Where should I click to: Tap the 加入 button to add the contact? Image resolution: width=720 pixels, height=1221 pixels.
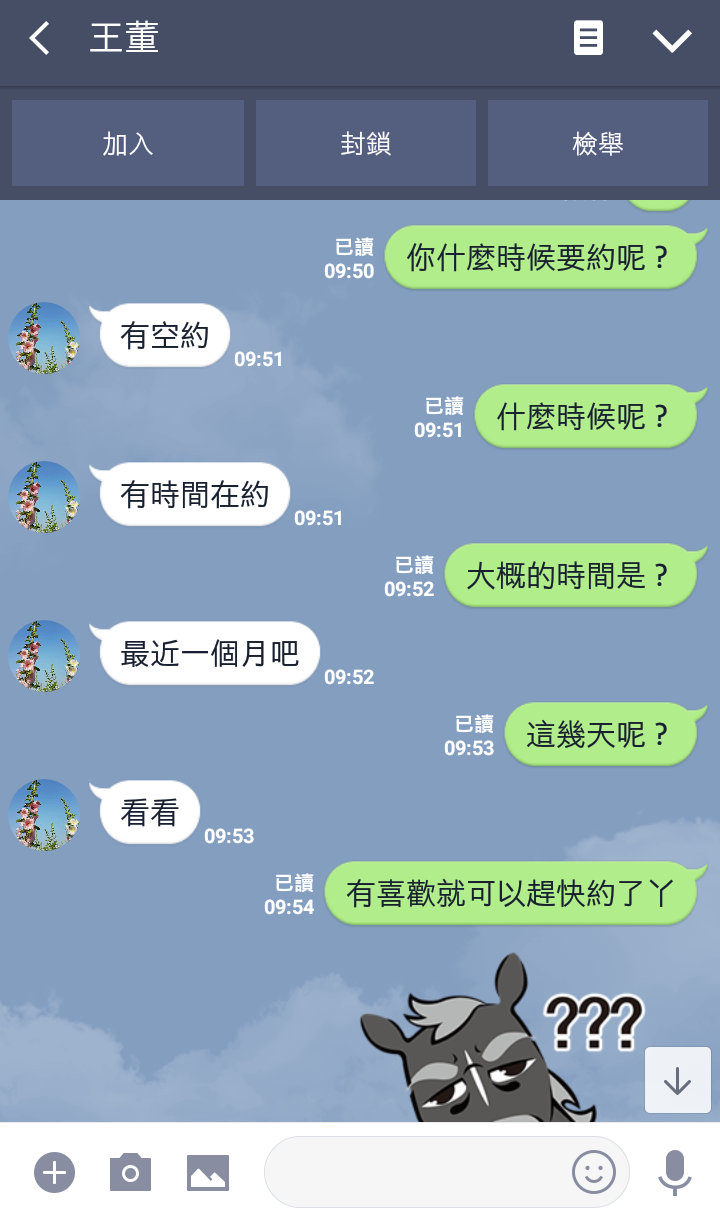[x=127, y=142]
